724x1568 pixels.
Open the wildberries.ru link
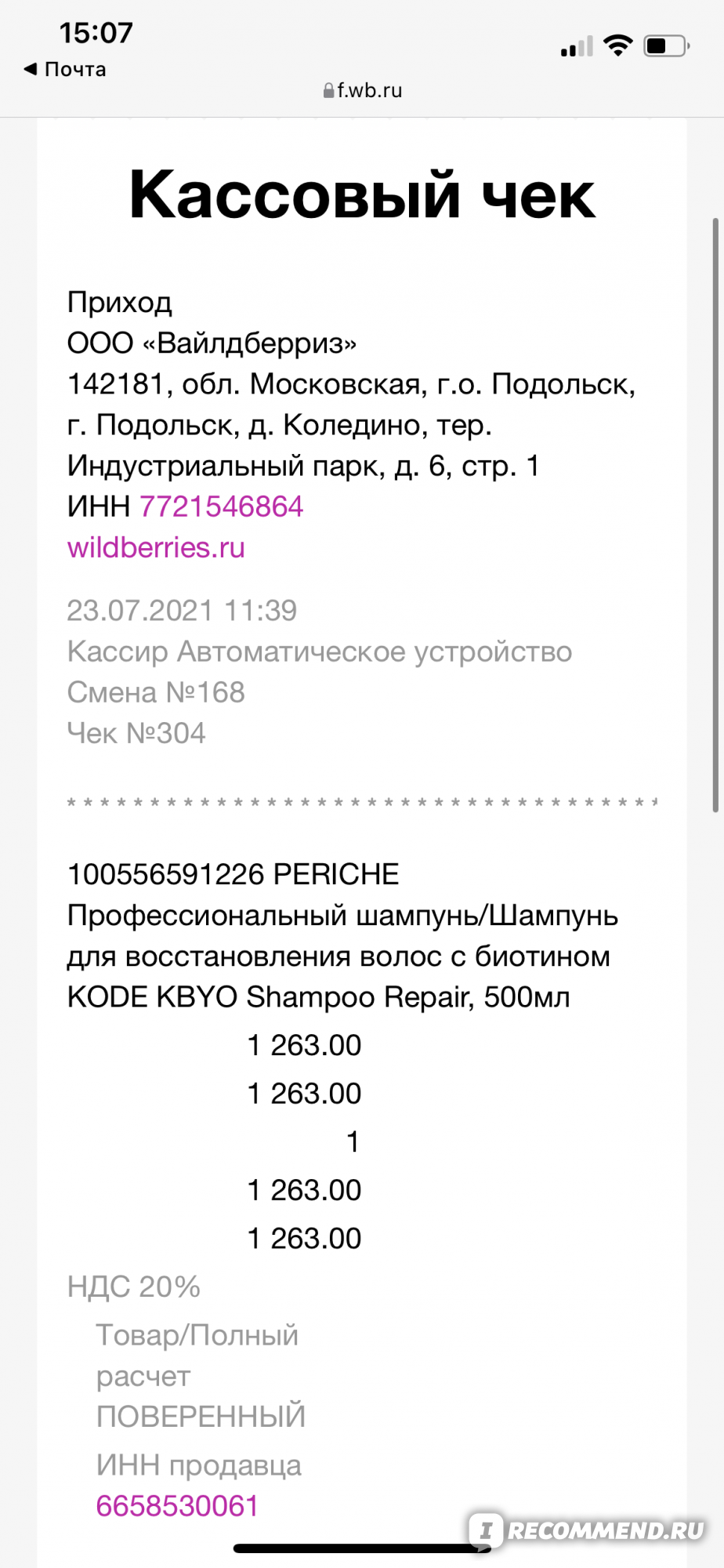156,547
